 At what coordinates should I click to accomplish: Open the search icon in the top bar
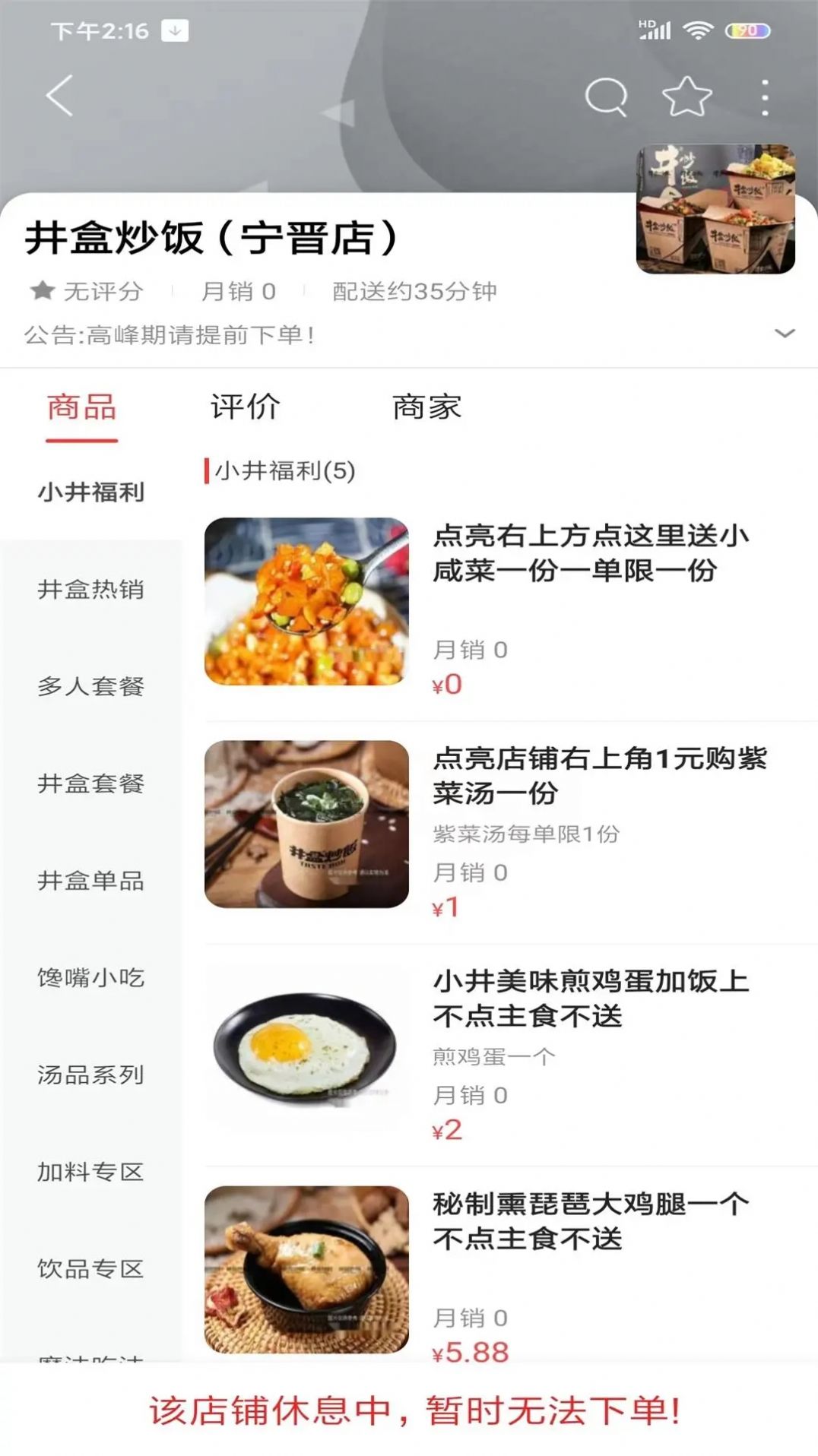[x=606, y=94]
